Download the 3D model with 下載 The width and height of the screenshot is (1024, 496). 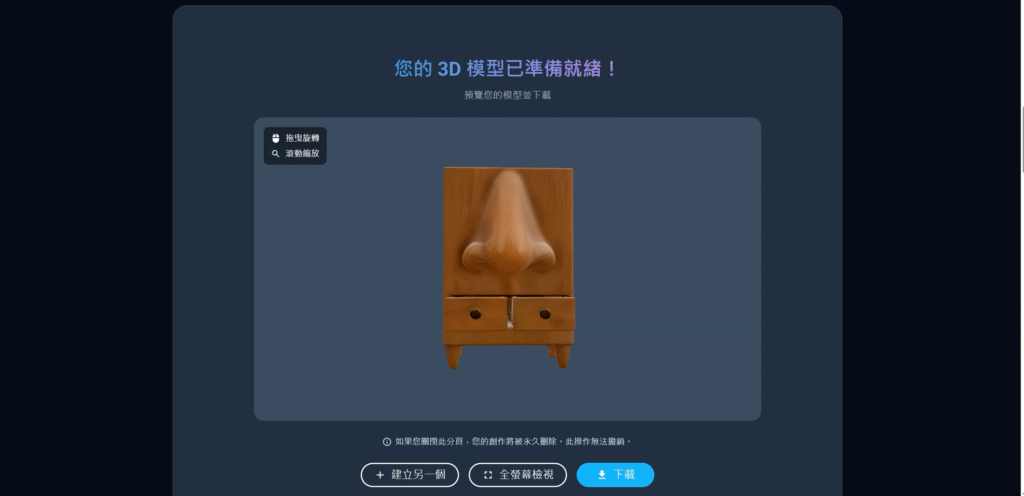[615, 475]
